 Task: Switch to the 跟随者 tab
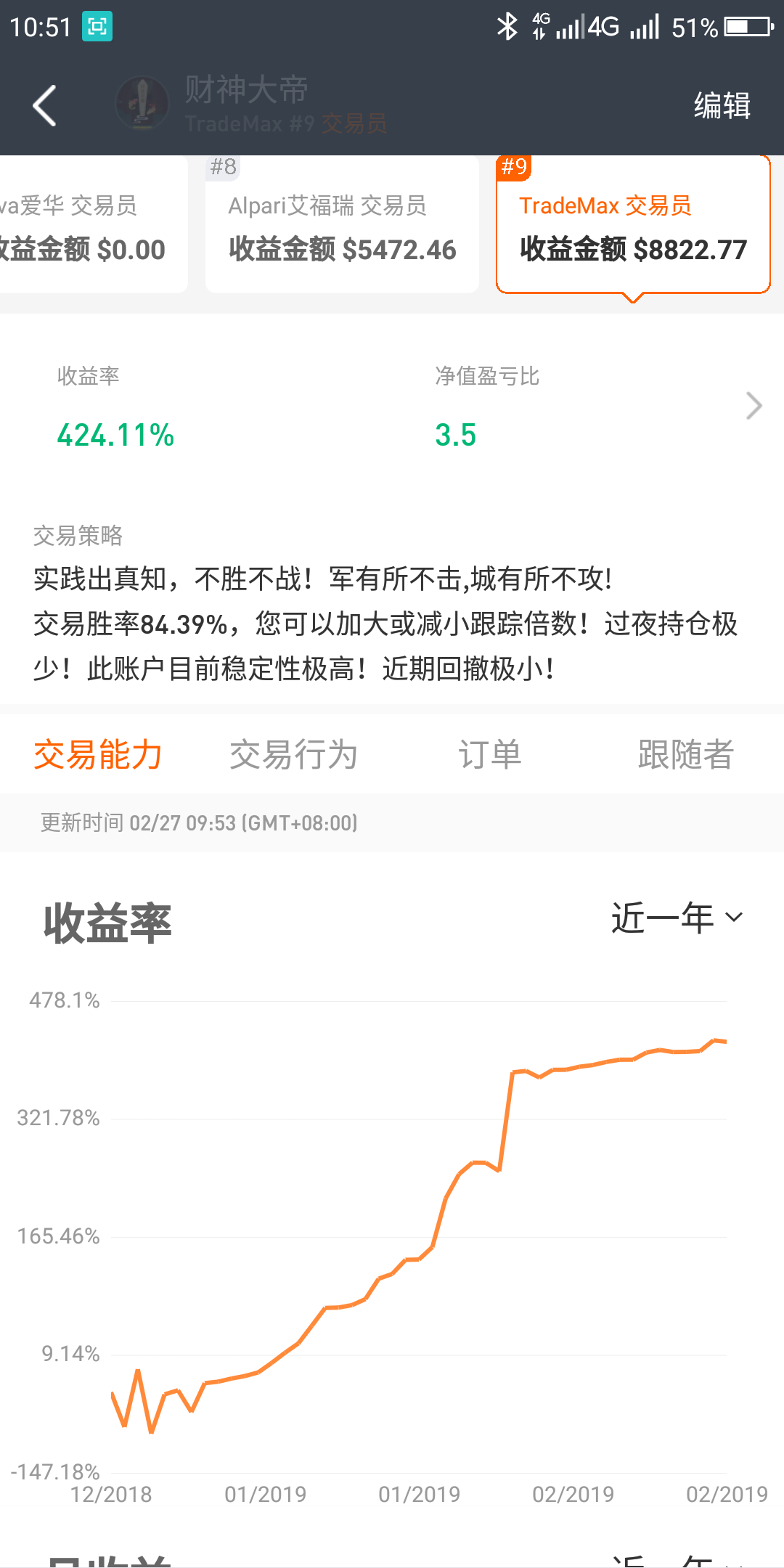(686, 754)
